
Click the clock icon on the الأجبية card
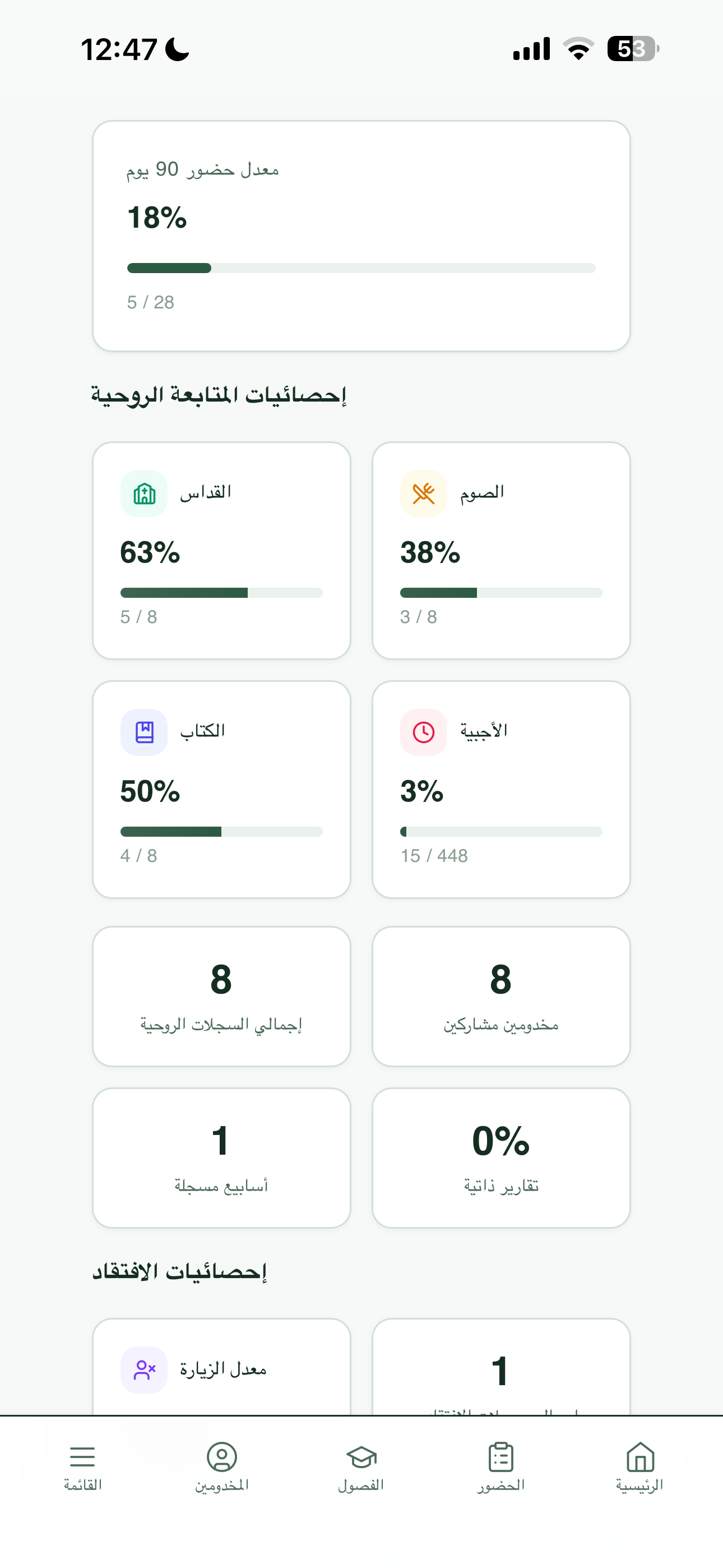423,732
